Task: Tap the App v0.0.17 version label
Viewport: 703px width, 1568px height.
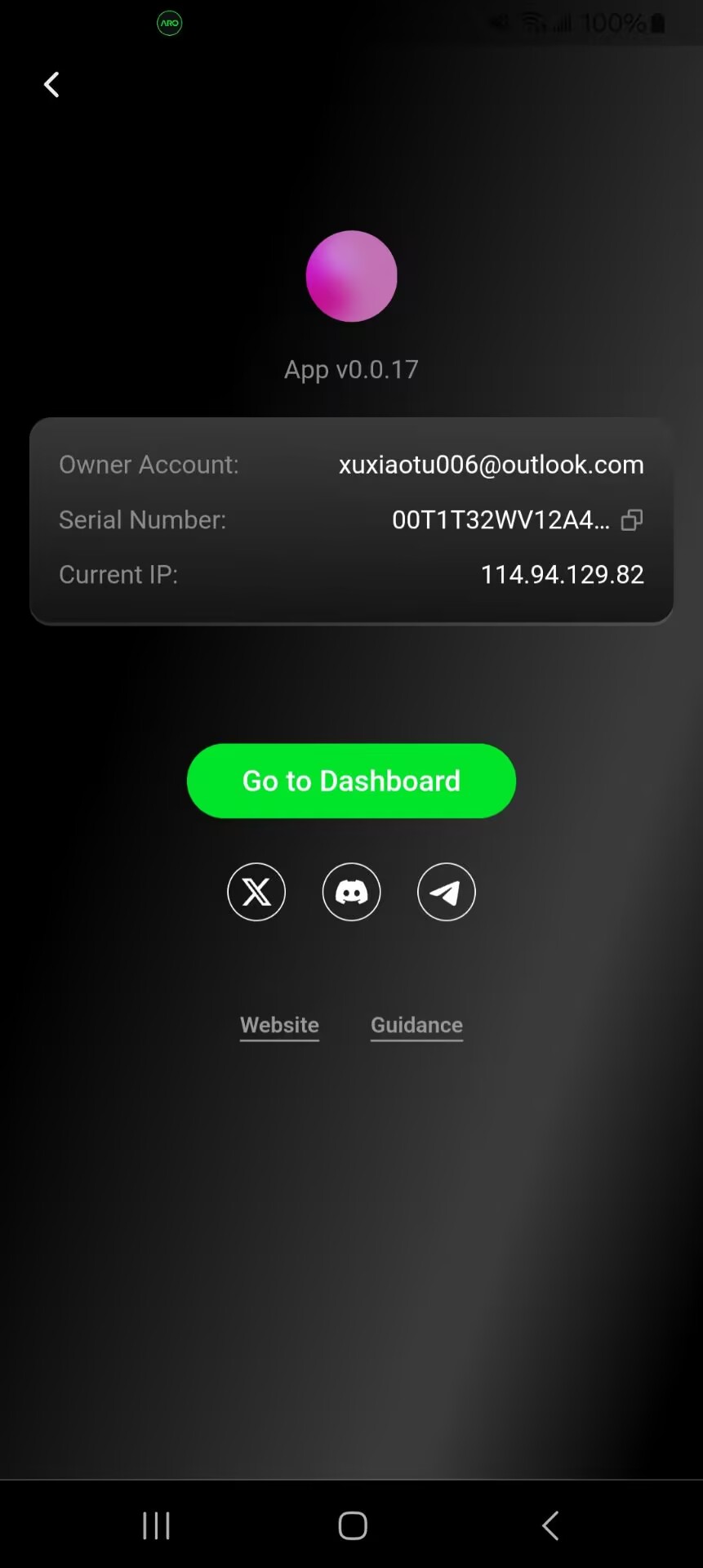Action: click(351, 369)
